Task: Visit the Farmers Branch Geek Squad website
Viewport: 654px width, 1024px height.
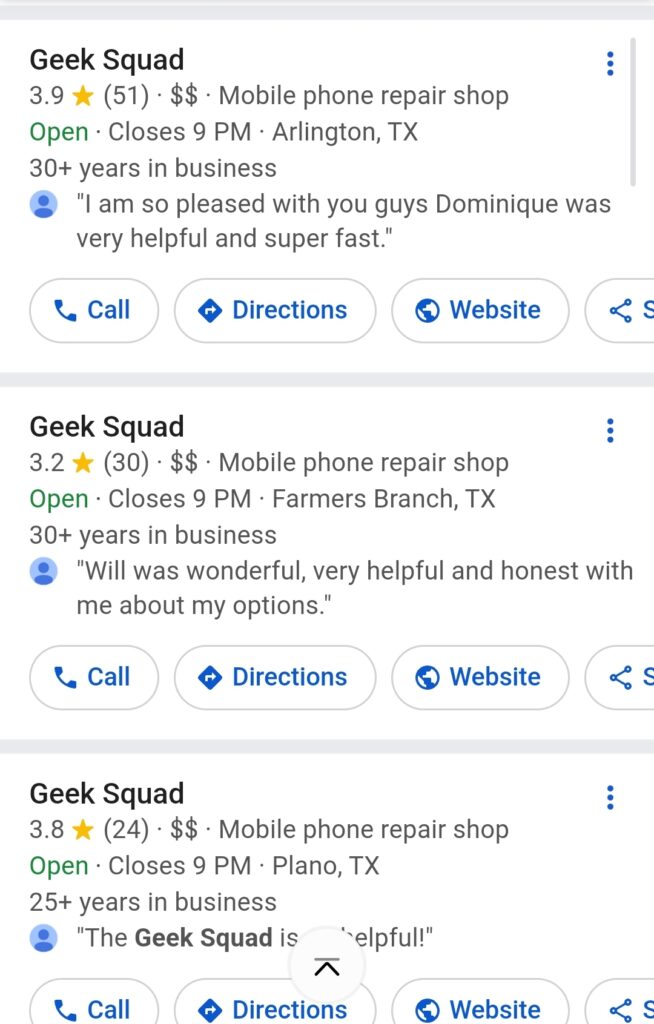Action: [x=480, y=678]
